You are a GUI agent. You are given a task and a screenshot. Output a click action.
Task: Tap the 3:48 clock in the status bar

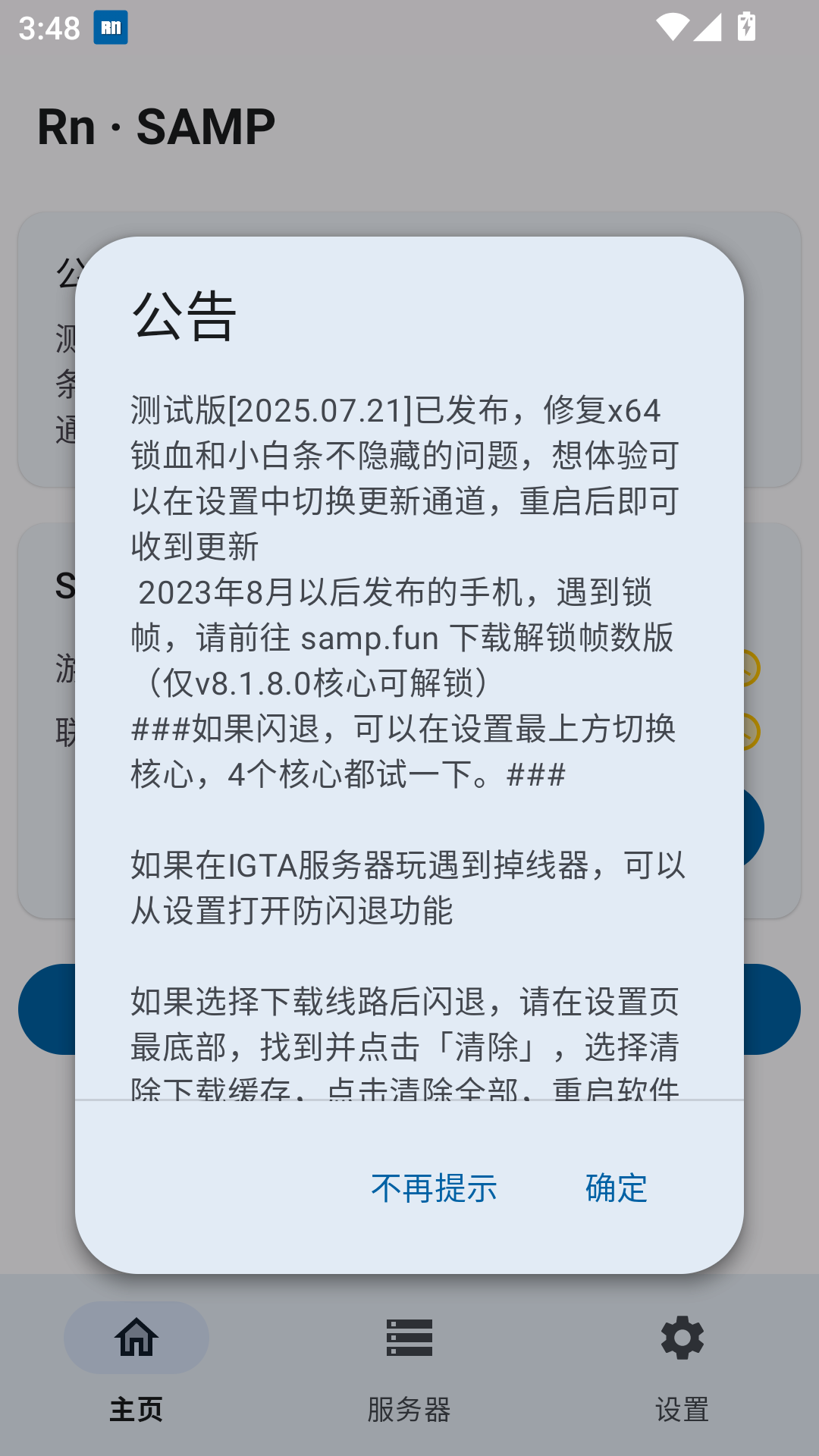[48, 28]
